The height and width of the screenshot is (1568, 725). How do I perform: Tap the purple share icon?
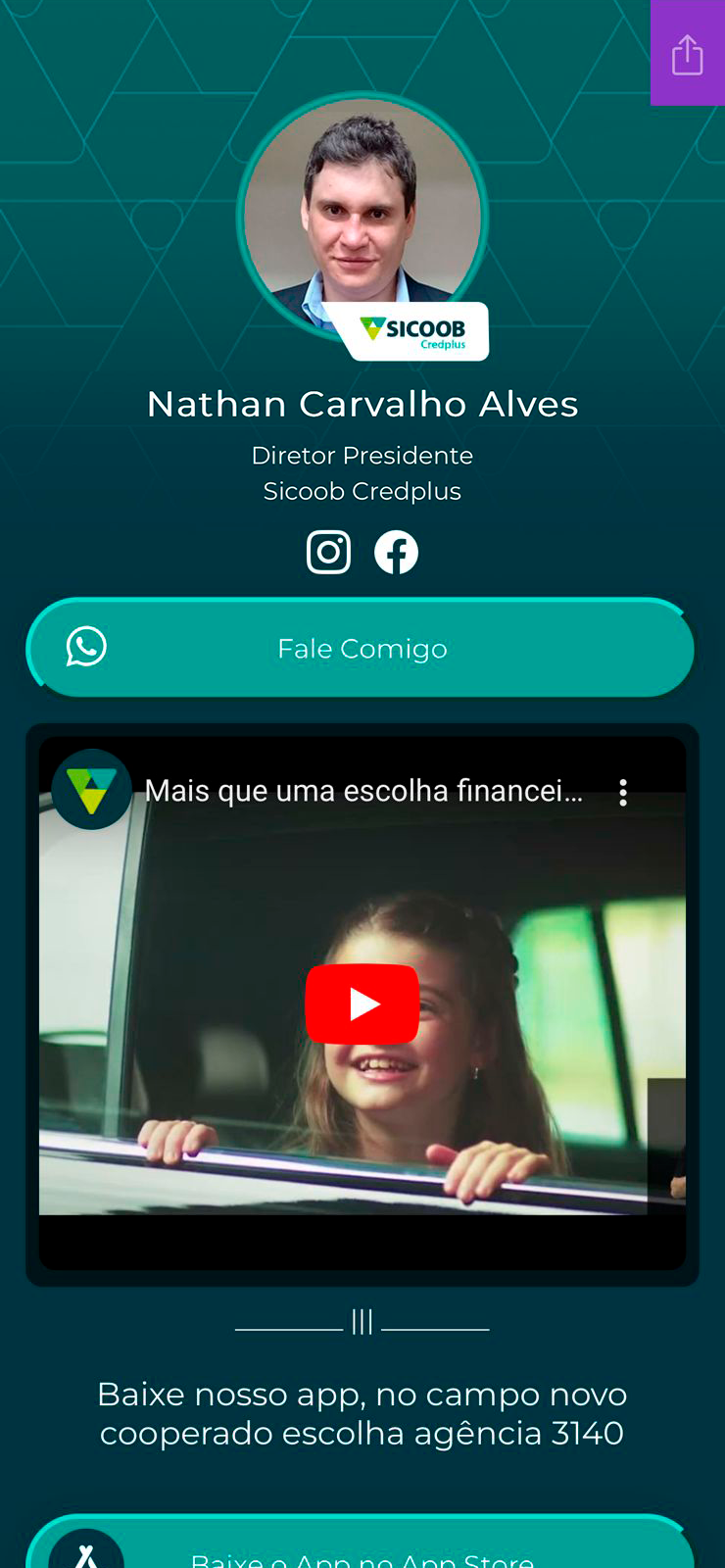(x=687, y=54)
